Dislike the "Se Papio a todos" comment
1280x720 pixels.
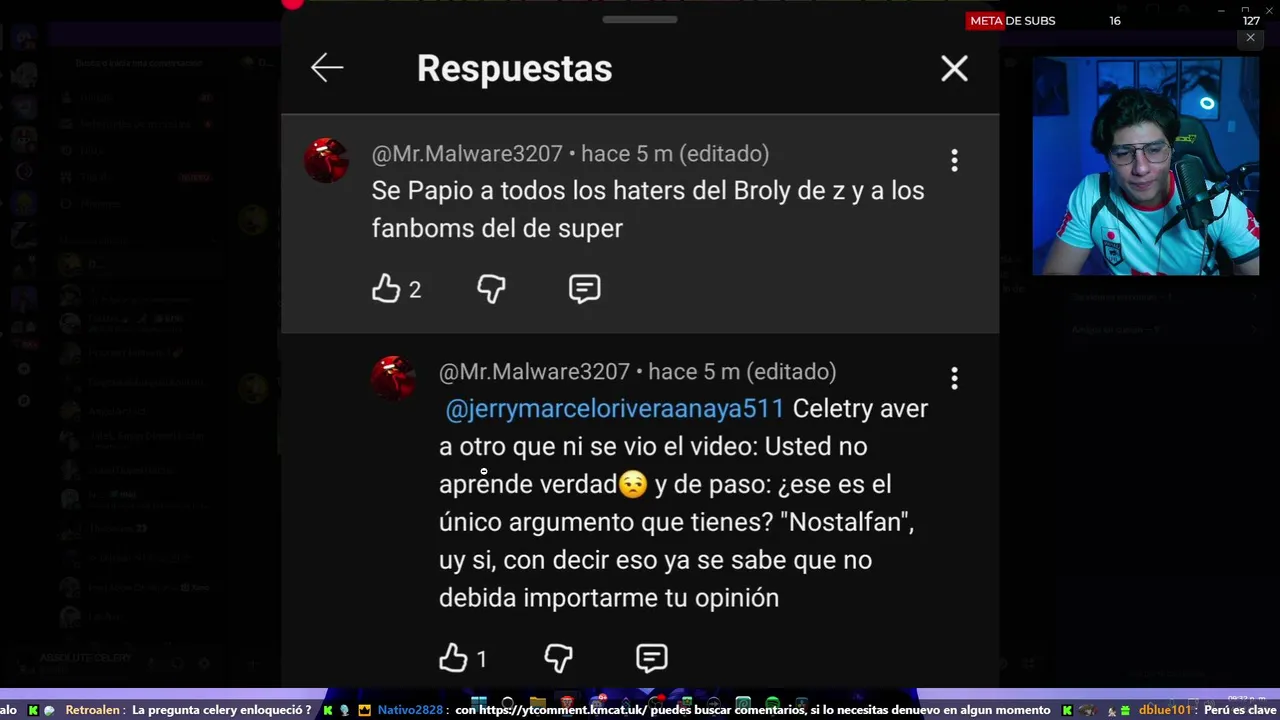tap(491, 289)
